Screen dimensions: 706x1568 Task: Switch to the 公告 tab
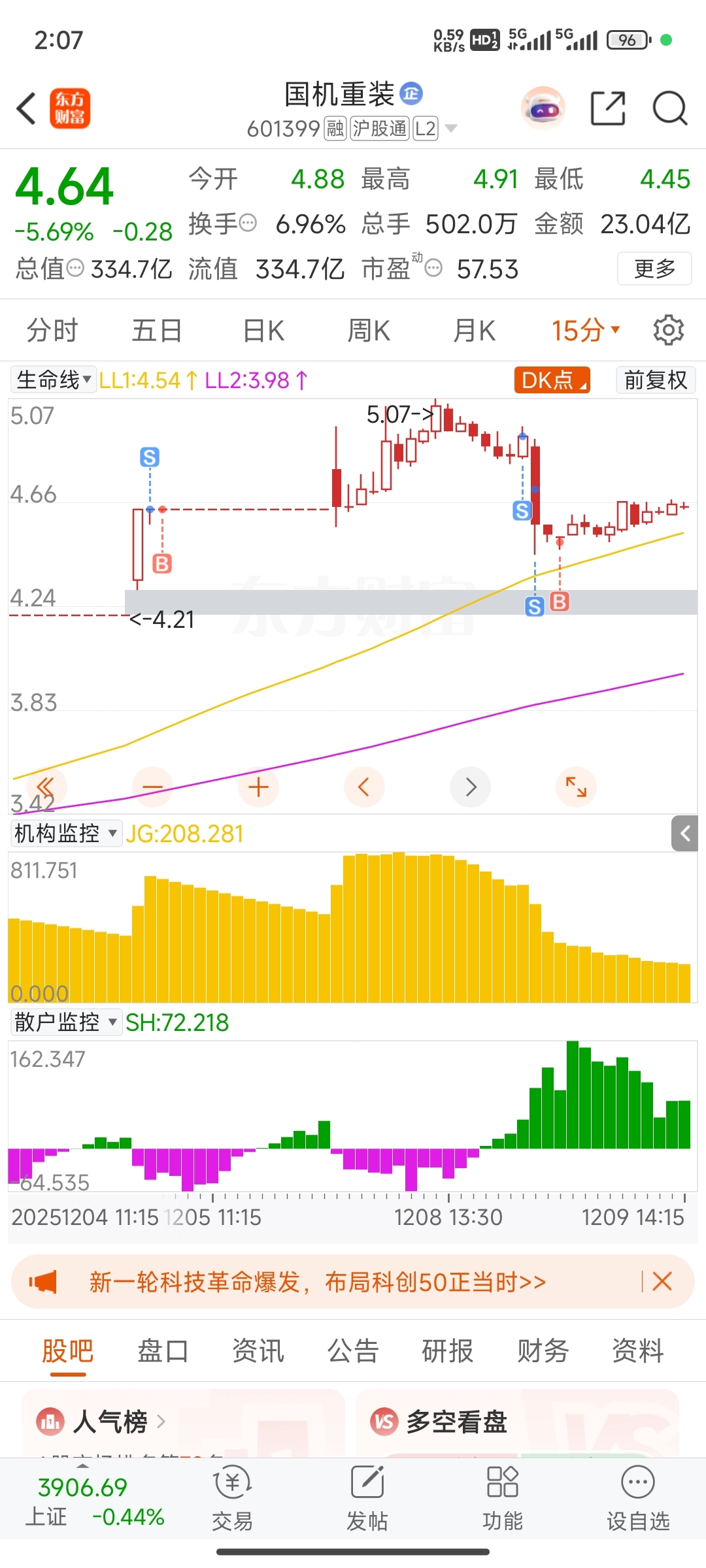353,1350
